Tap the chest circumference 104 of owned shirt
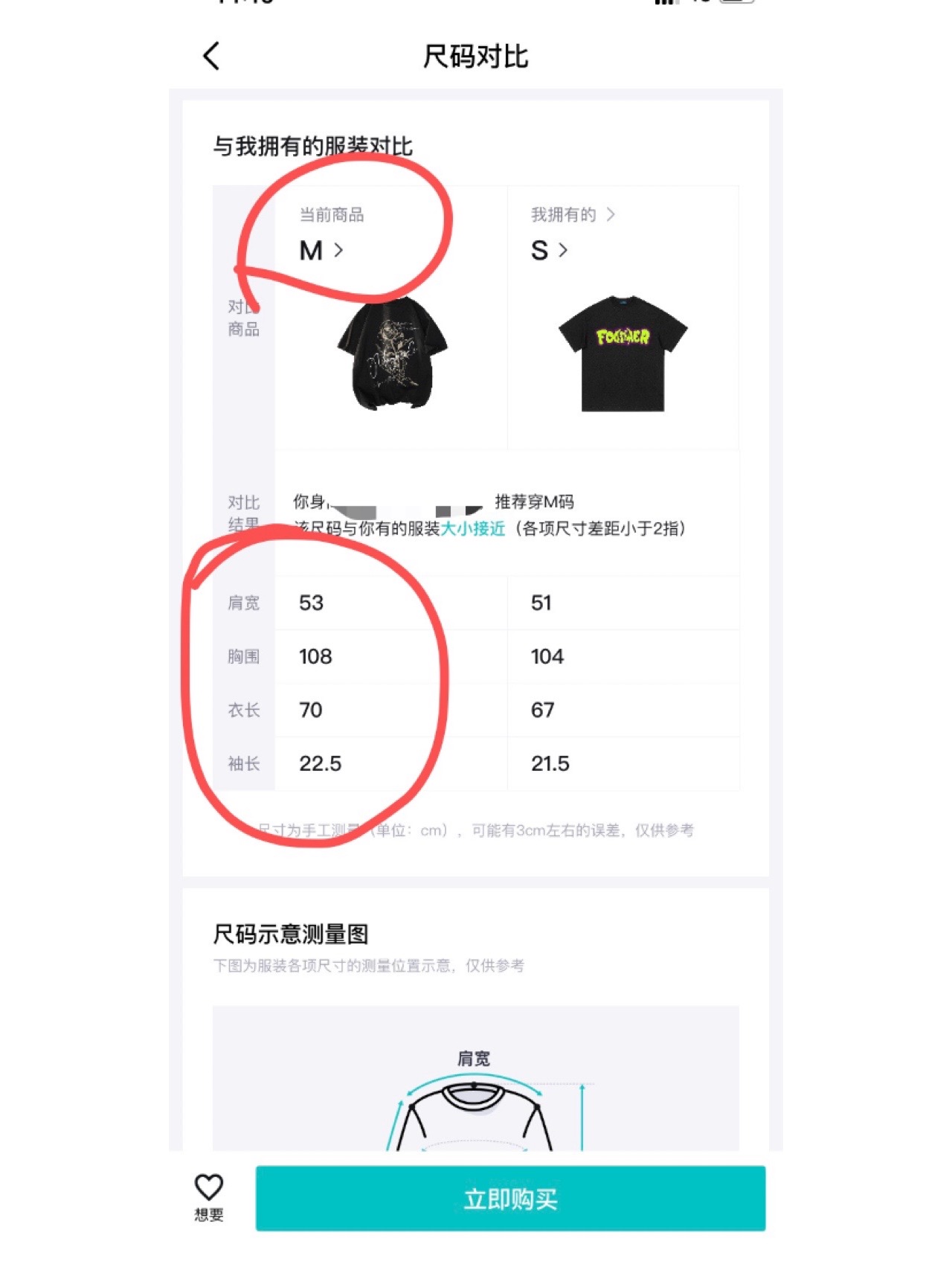 pyautogui.click(x=548, y=657)
